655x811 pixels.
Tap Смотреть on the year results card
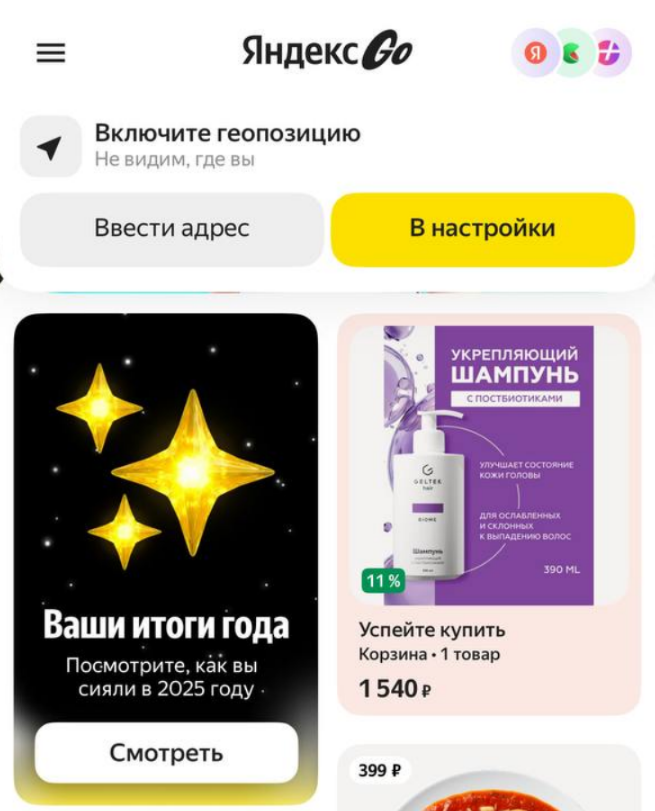pos(166,752)
